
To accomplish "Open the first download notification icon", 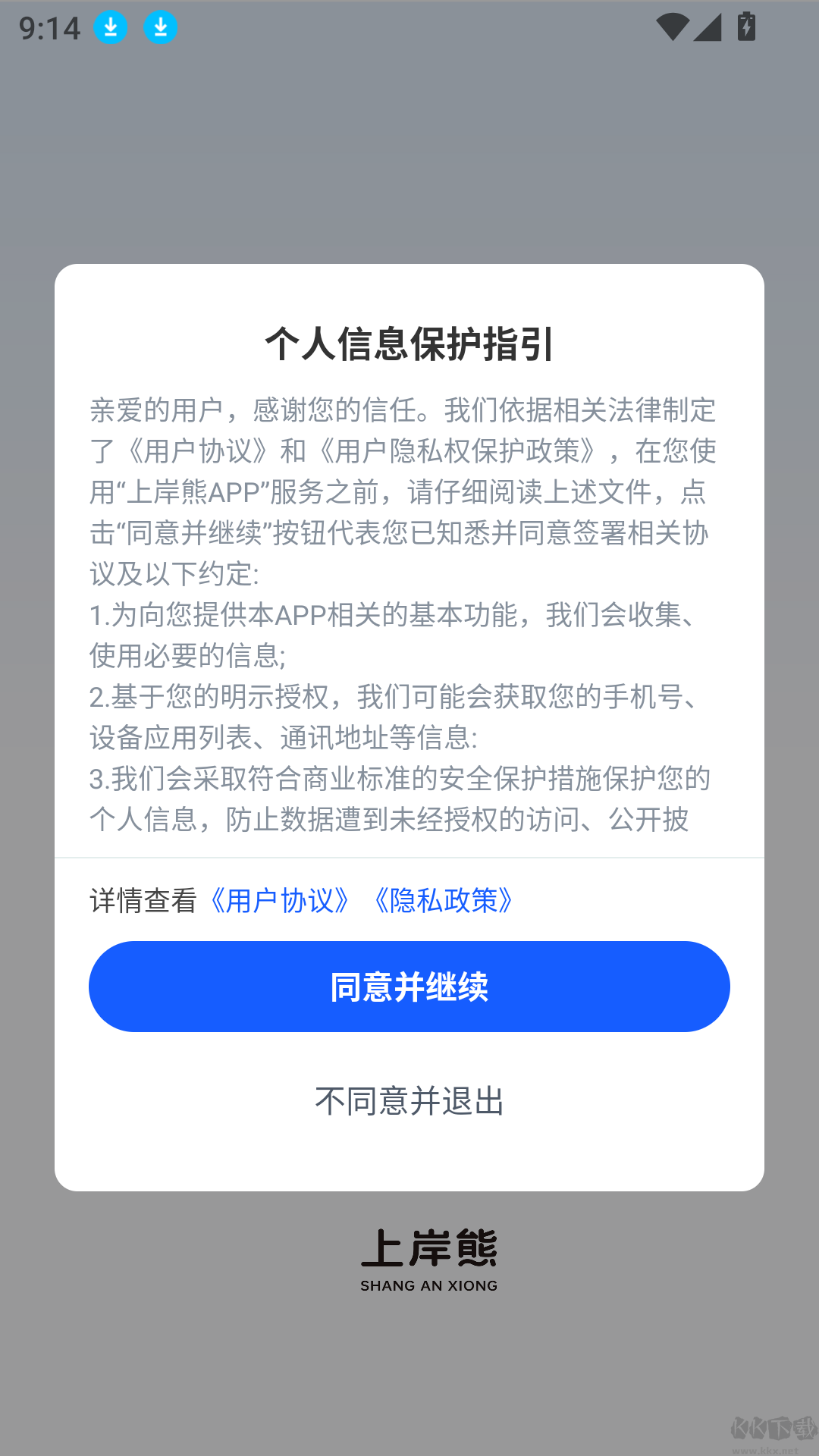I will [111, 27].
